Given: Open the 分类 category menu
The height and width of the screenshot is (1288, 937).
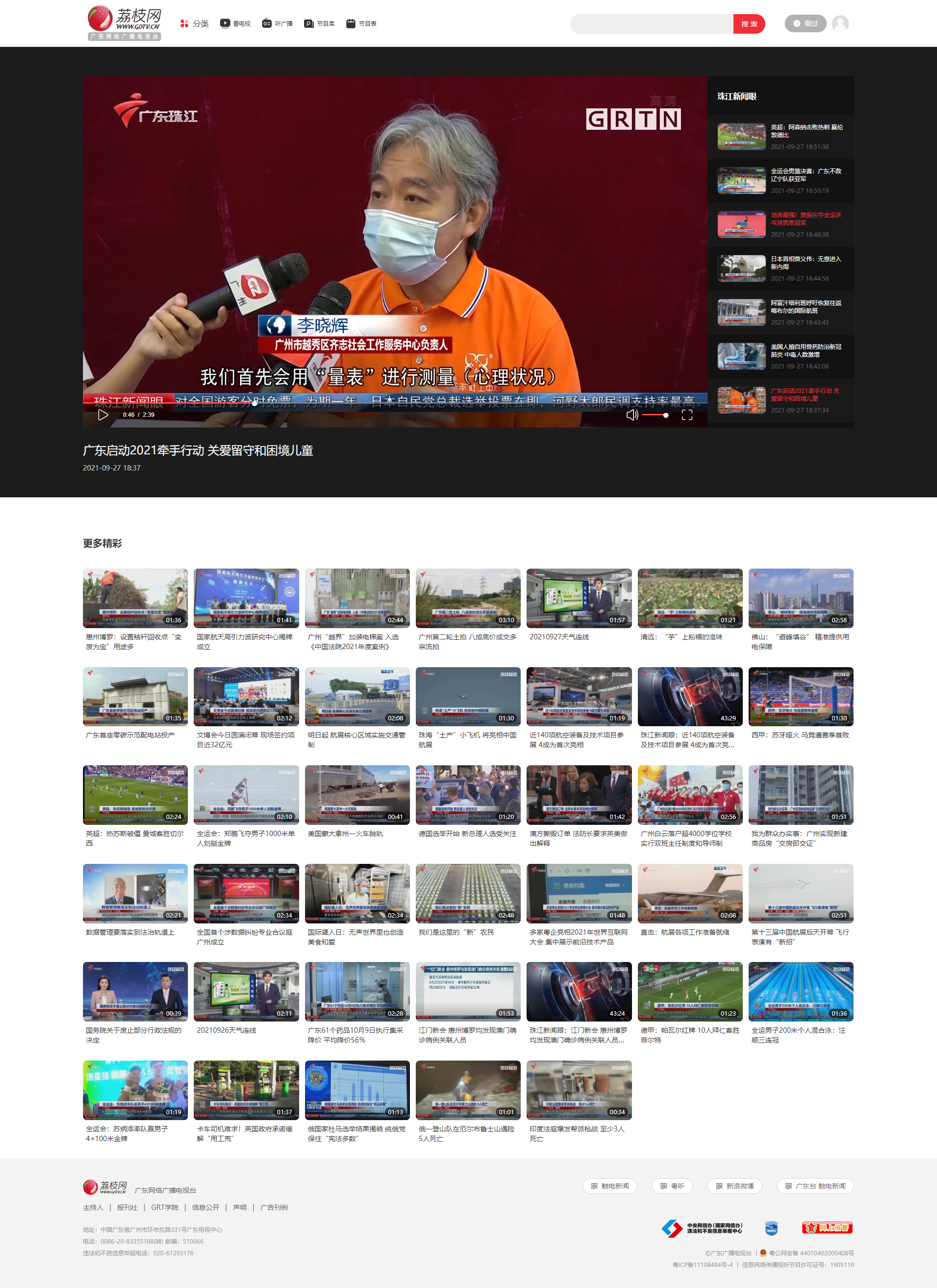Looking at the screenshot, I should coord(194,24).
